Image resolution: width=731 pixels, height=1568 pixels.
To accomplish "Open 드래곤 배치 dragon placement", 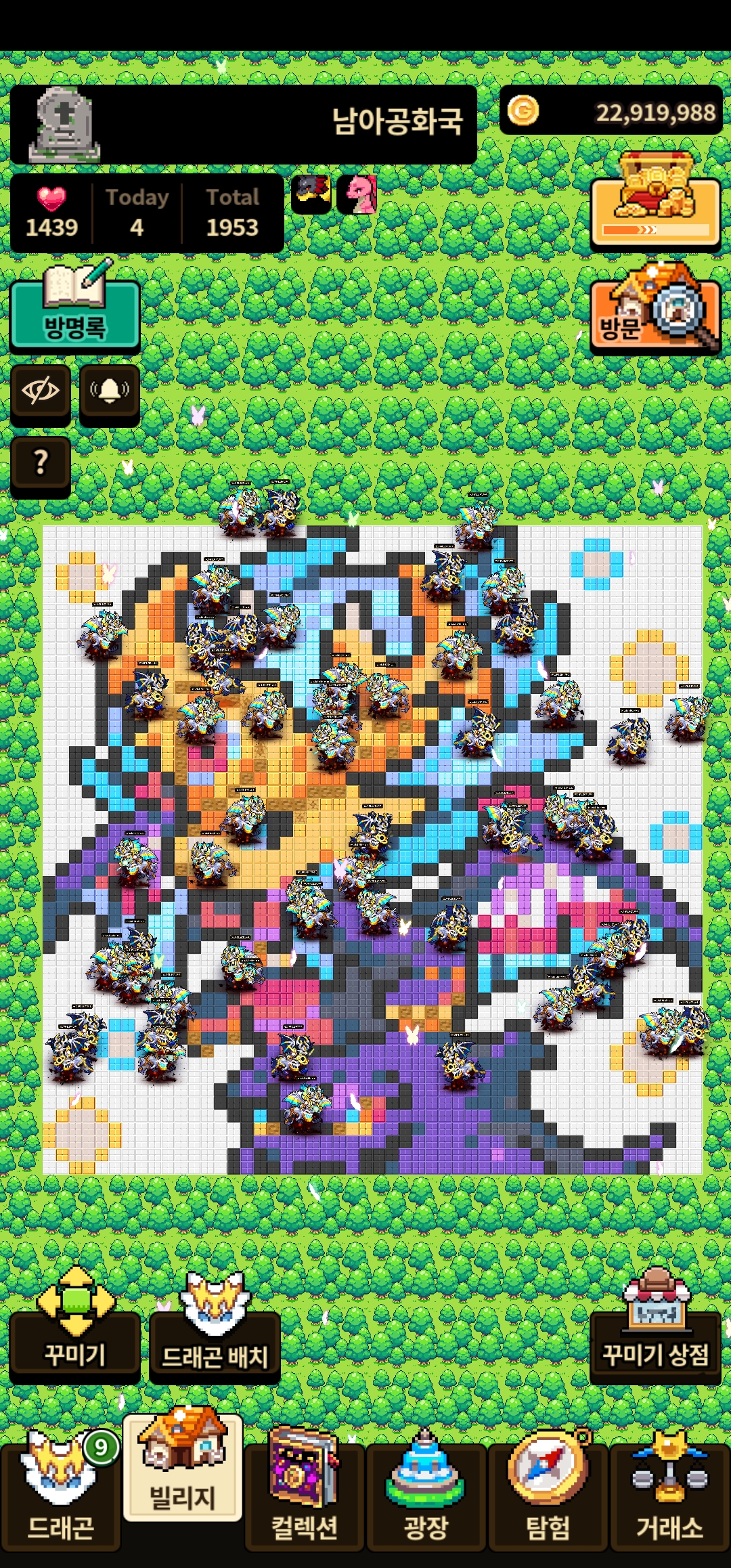I will click(215, 1344).
